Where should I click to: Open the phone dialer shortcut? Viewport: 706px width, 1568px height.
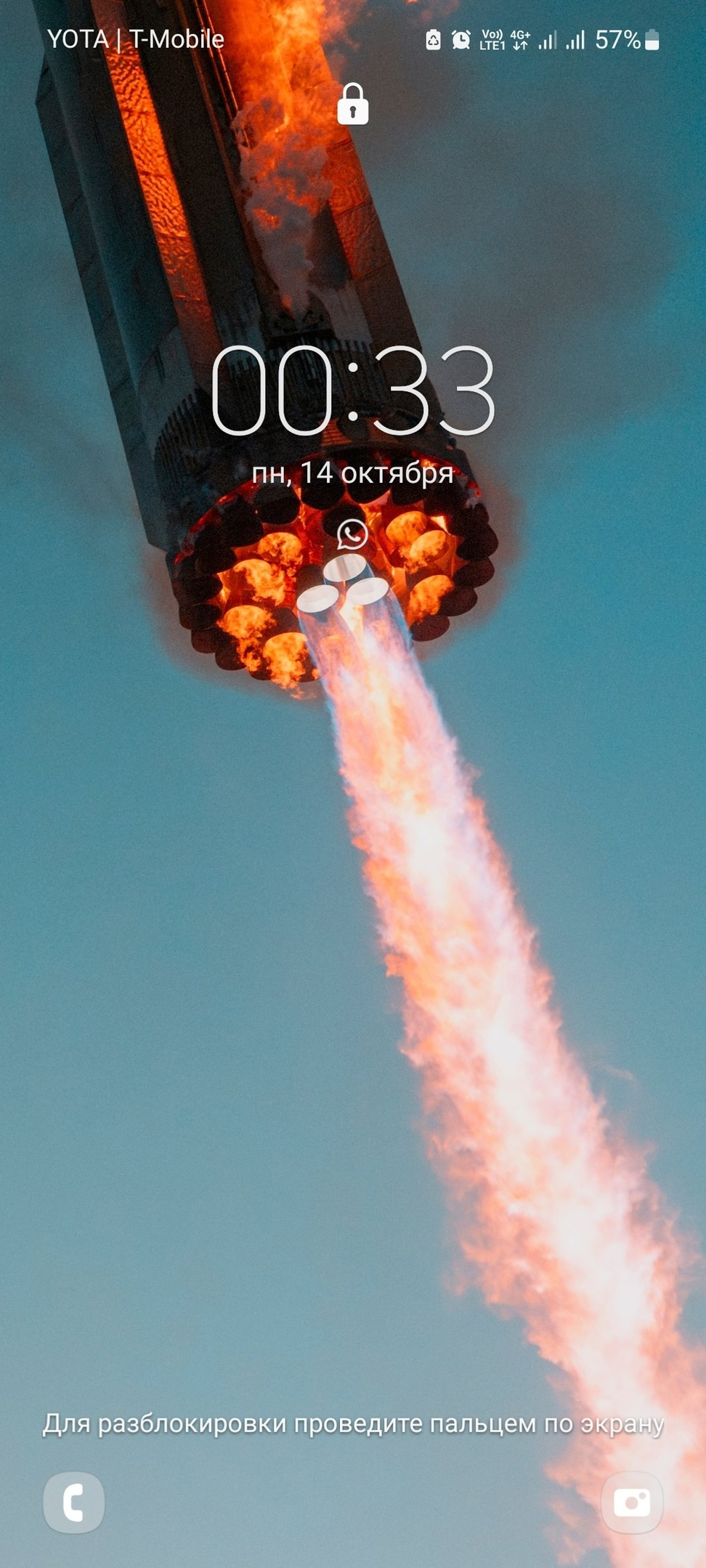73,1503
